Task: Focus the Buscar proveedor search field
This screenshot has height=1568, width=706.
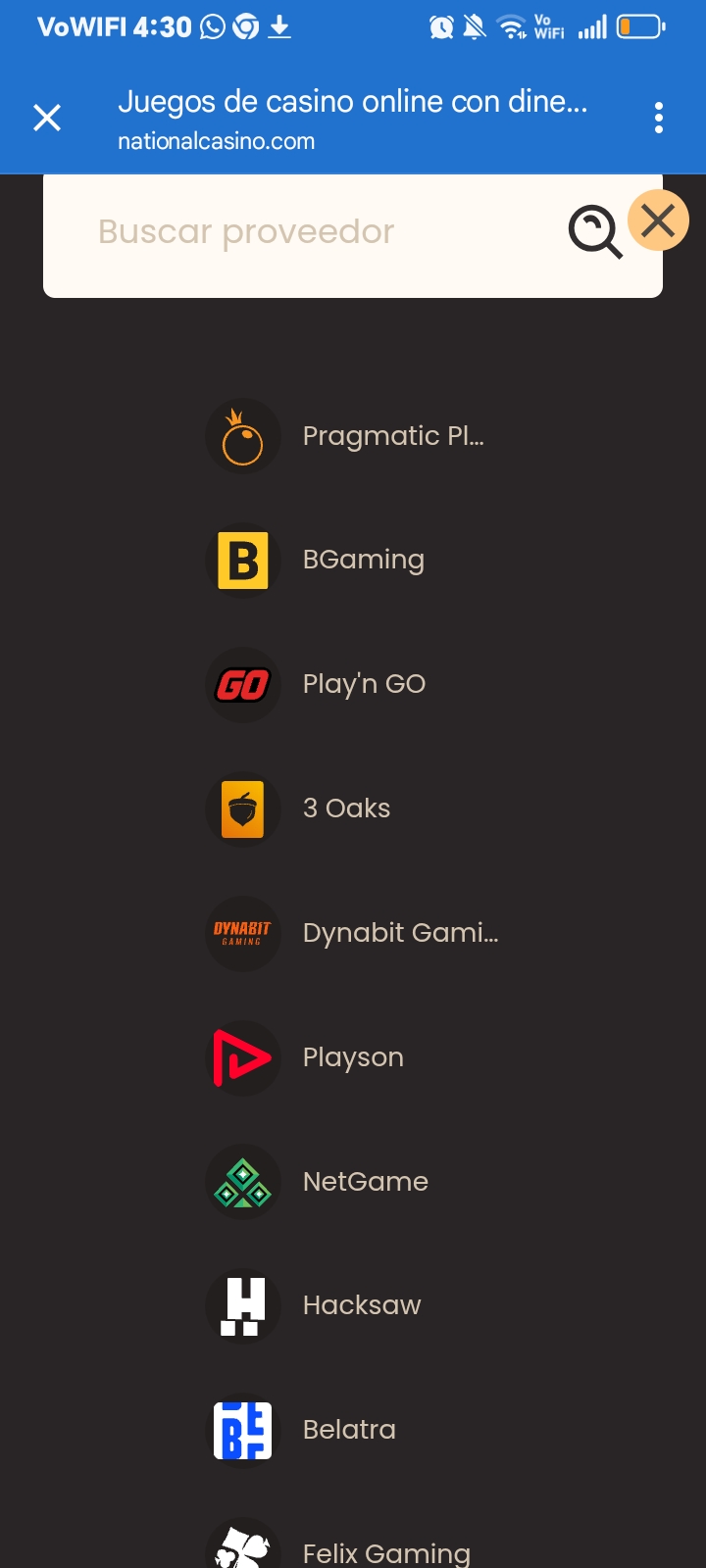Action: [294, 232]
